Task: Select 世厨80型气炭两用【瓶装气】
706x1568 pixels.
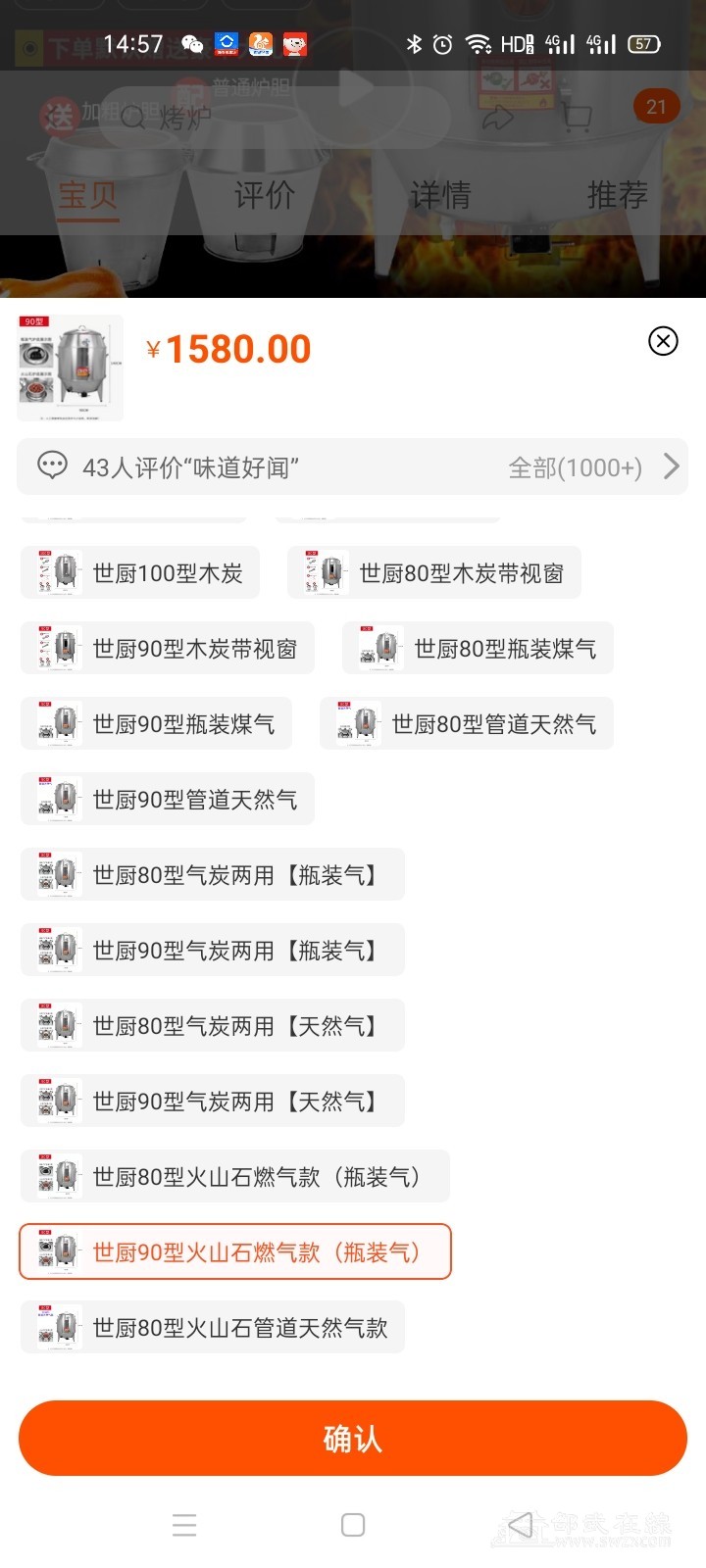Action: click(x=213, y=875)
